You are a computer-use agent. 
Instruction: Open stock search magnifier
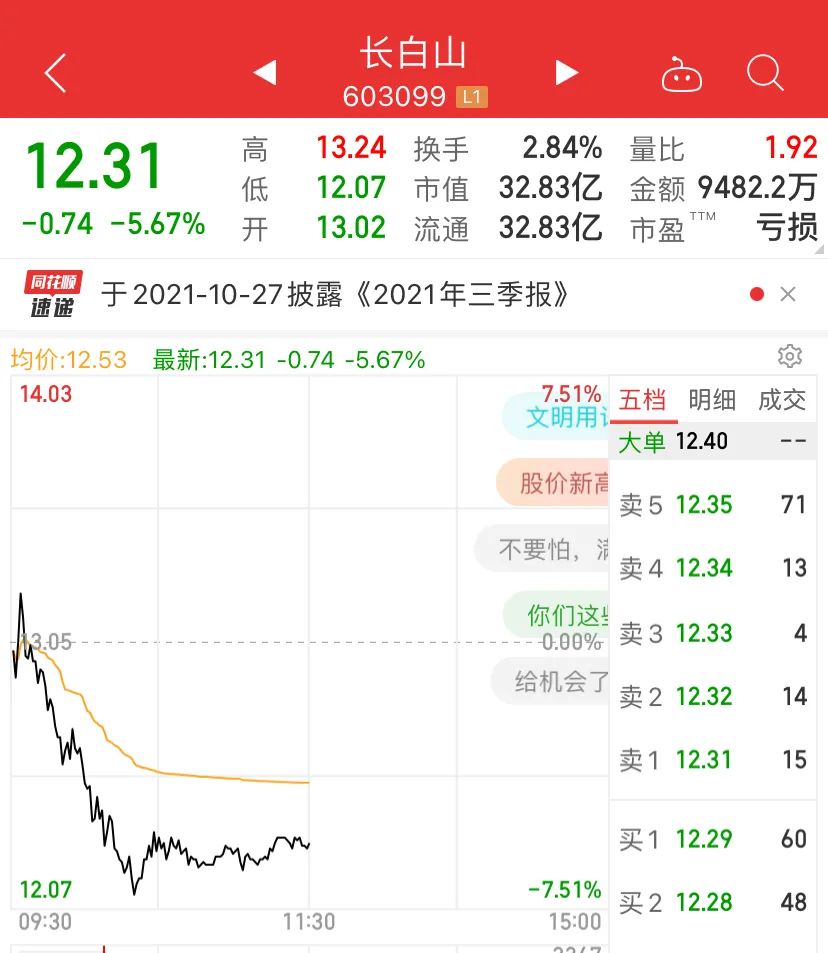pyautogui.click(x=765, y=73)
